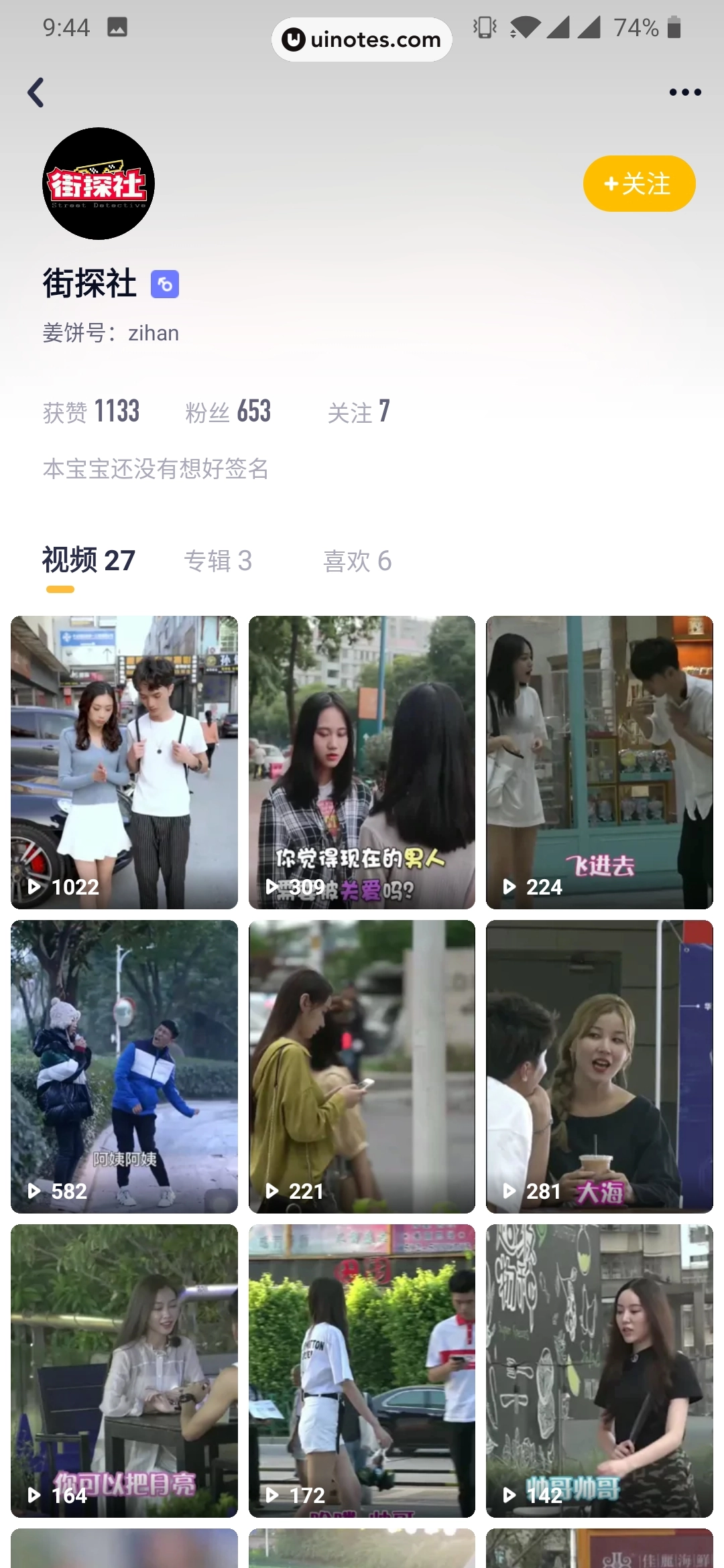Play the video with 1022 views
Screen dimensions: 724x1568
[124, 762]
